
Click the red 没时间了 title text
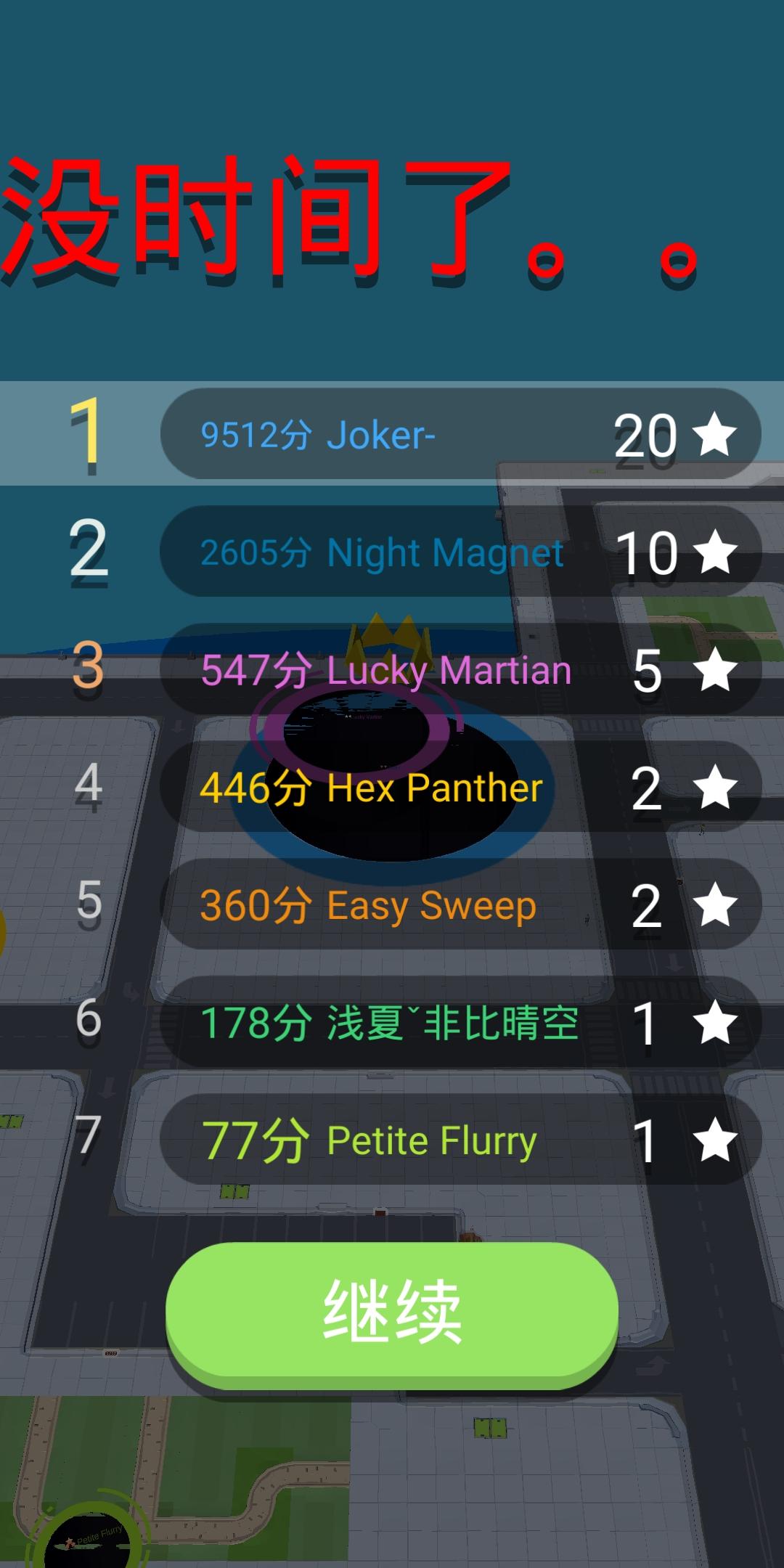(x=348, y=218)
